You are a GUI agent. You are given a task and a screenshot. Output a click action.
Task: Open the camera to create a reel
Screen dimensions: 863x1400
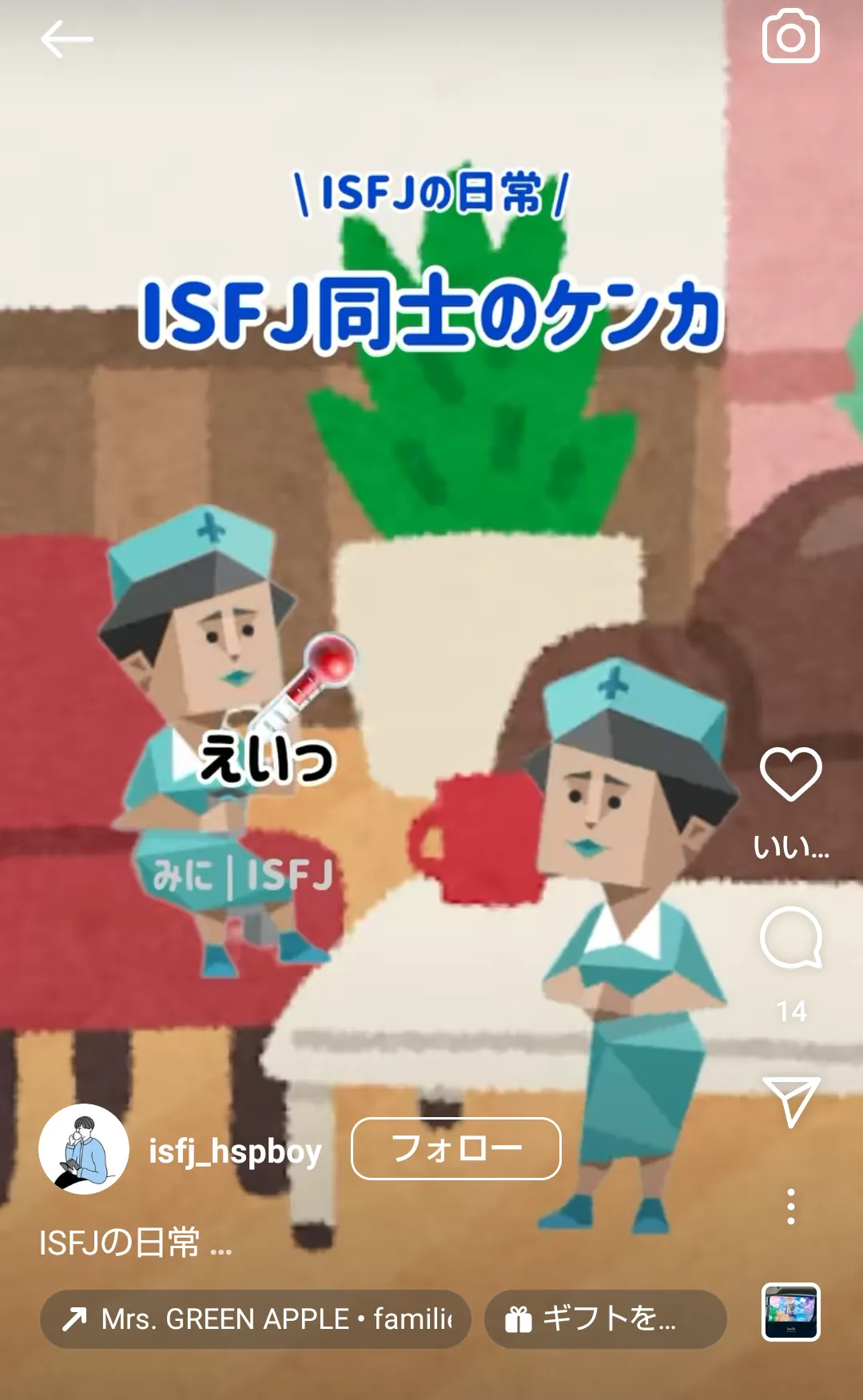pyautogui.click(x=790, y=36)
